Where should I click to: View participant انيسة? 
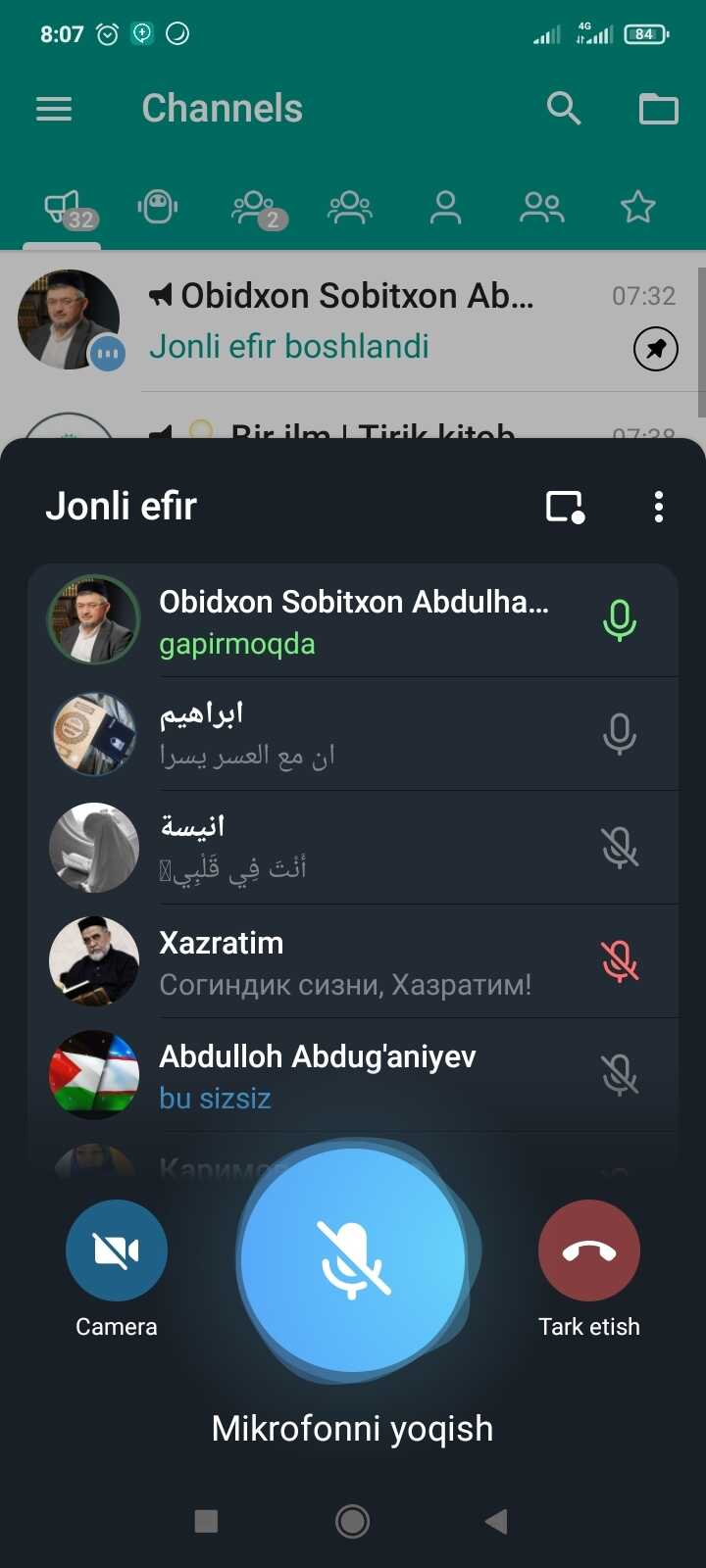click(x=353, y=848)
